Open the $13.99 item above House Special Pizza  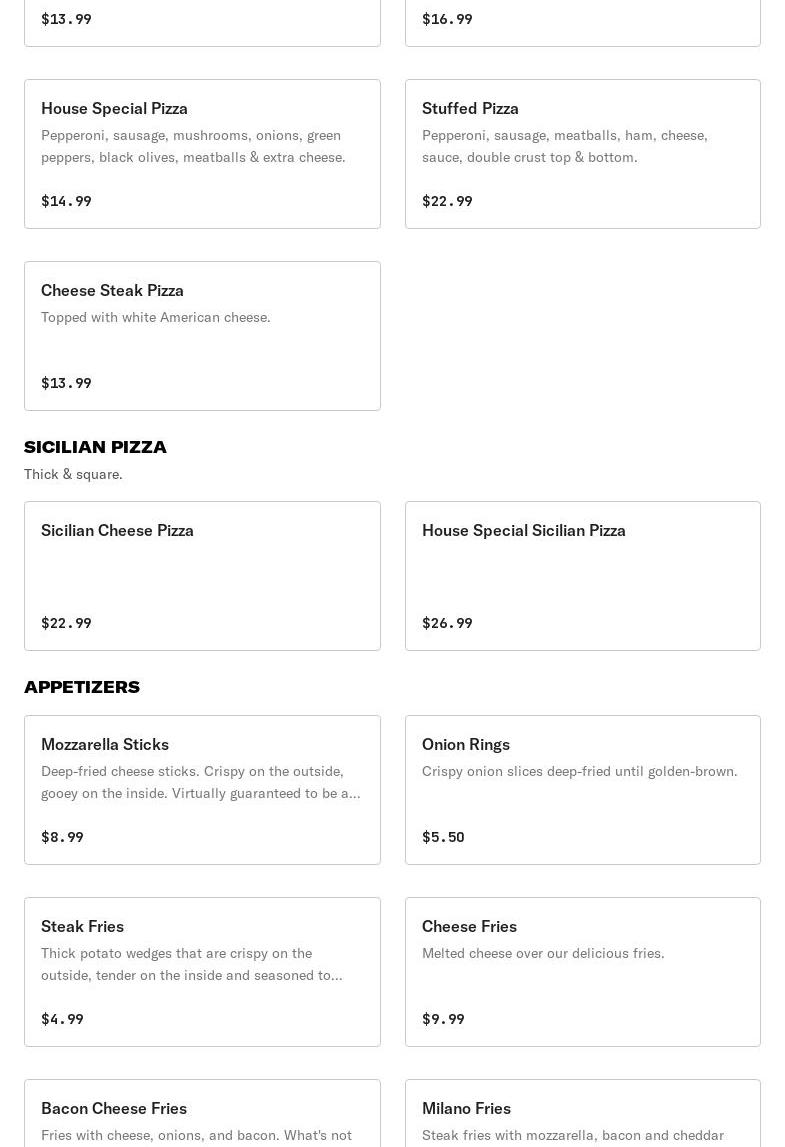[x=202, y=22]
